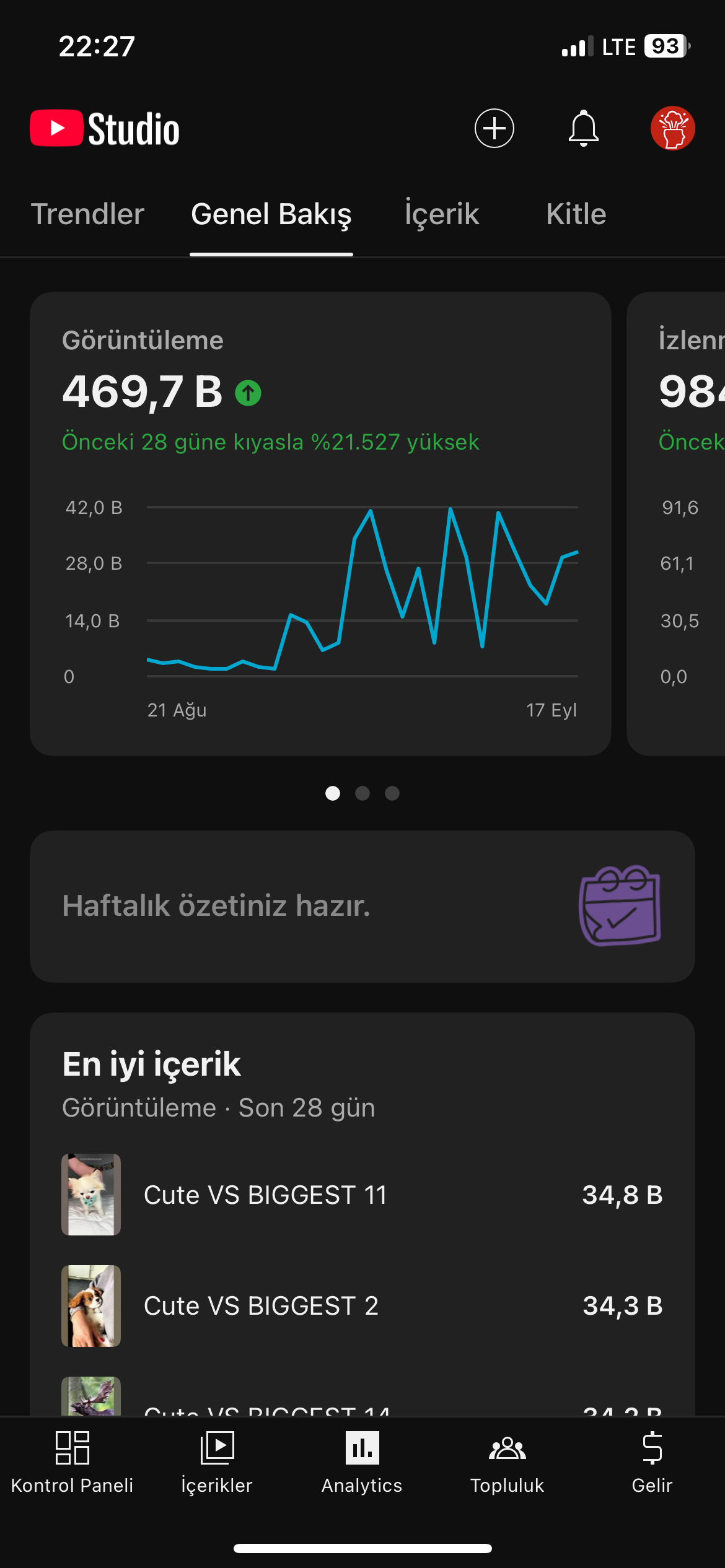Open the notifications bell
Viewport: 725px width, 1568px height.
pos(584,128)
